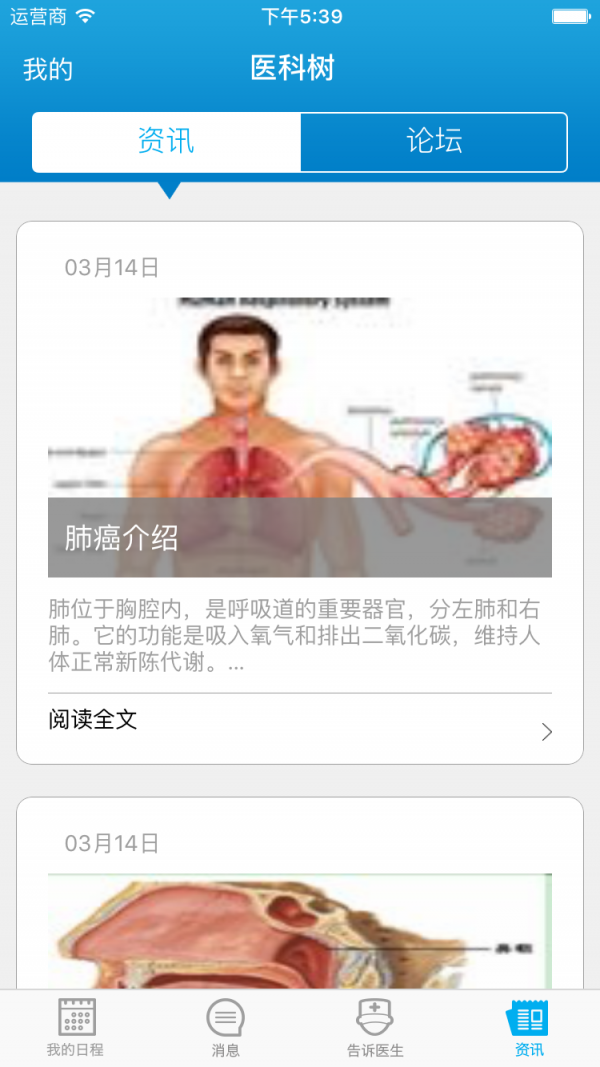Open the nasal anatomy article card

click(299, 930)
